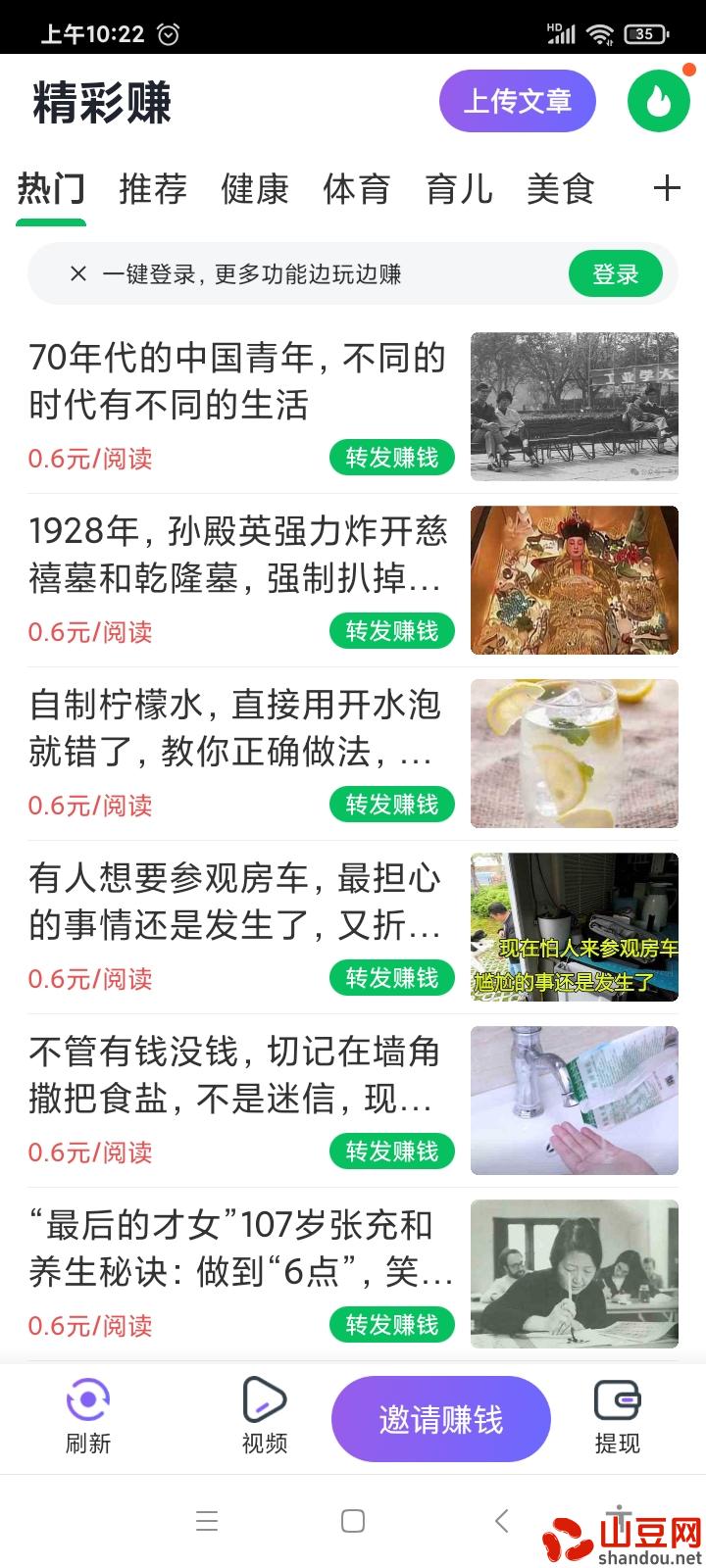
Task: Open the 体育 tab
Action: [357, 188]
